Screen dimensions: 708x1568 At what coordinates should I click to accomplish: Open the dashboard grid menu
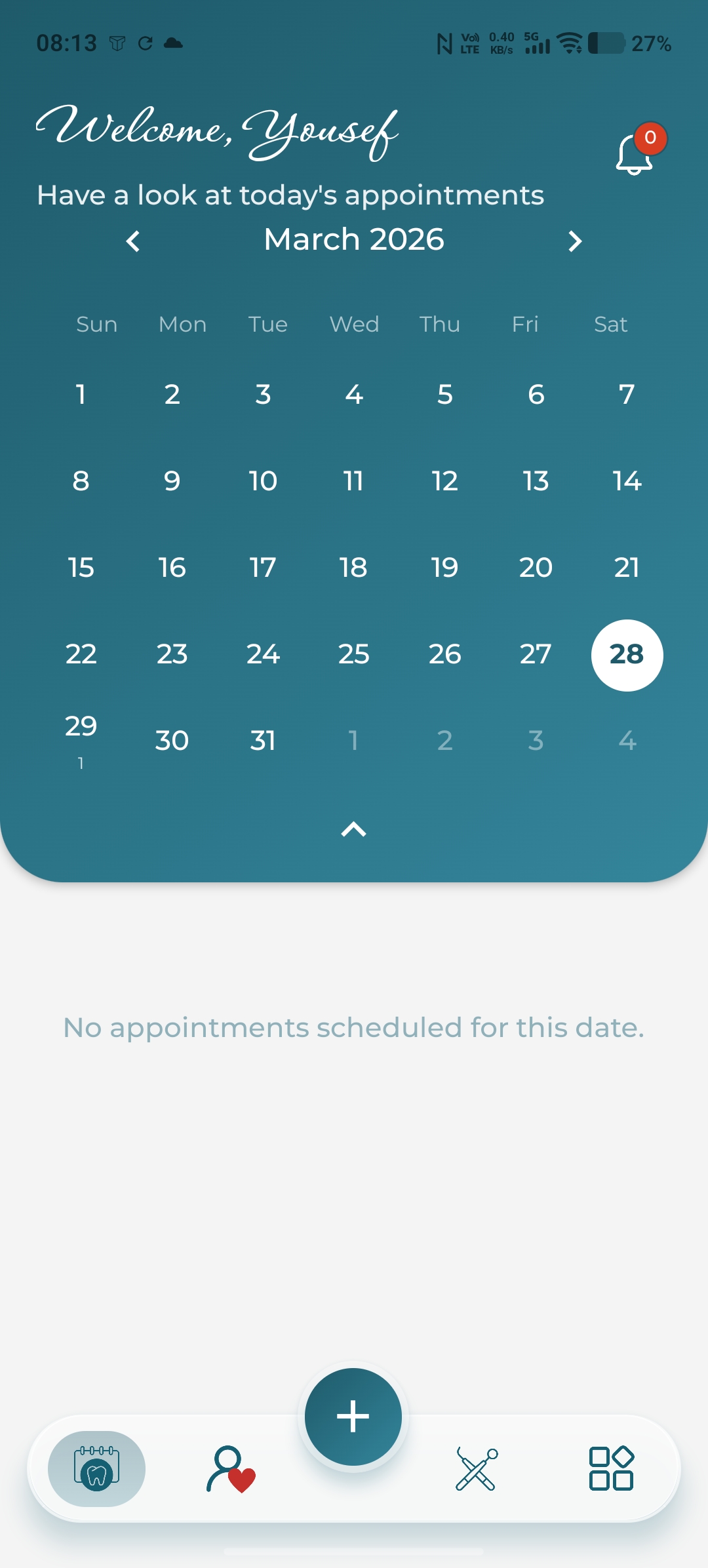611,1468
